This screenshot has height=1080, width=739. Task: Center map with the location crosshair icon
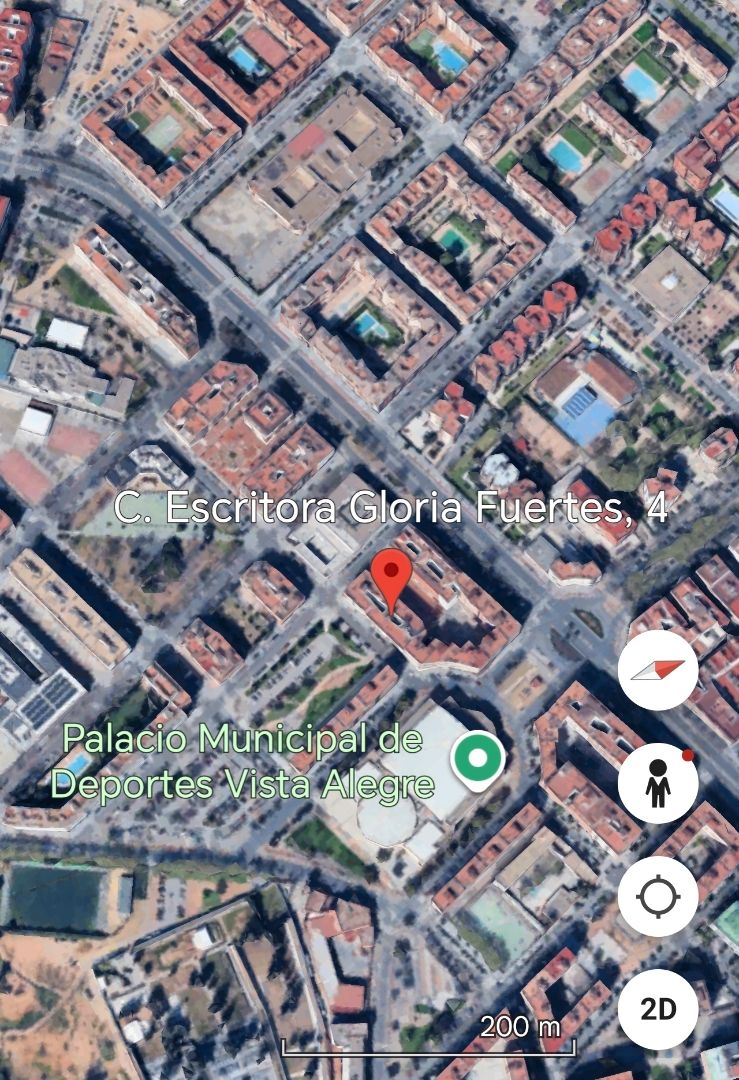click(658, 897)
